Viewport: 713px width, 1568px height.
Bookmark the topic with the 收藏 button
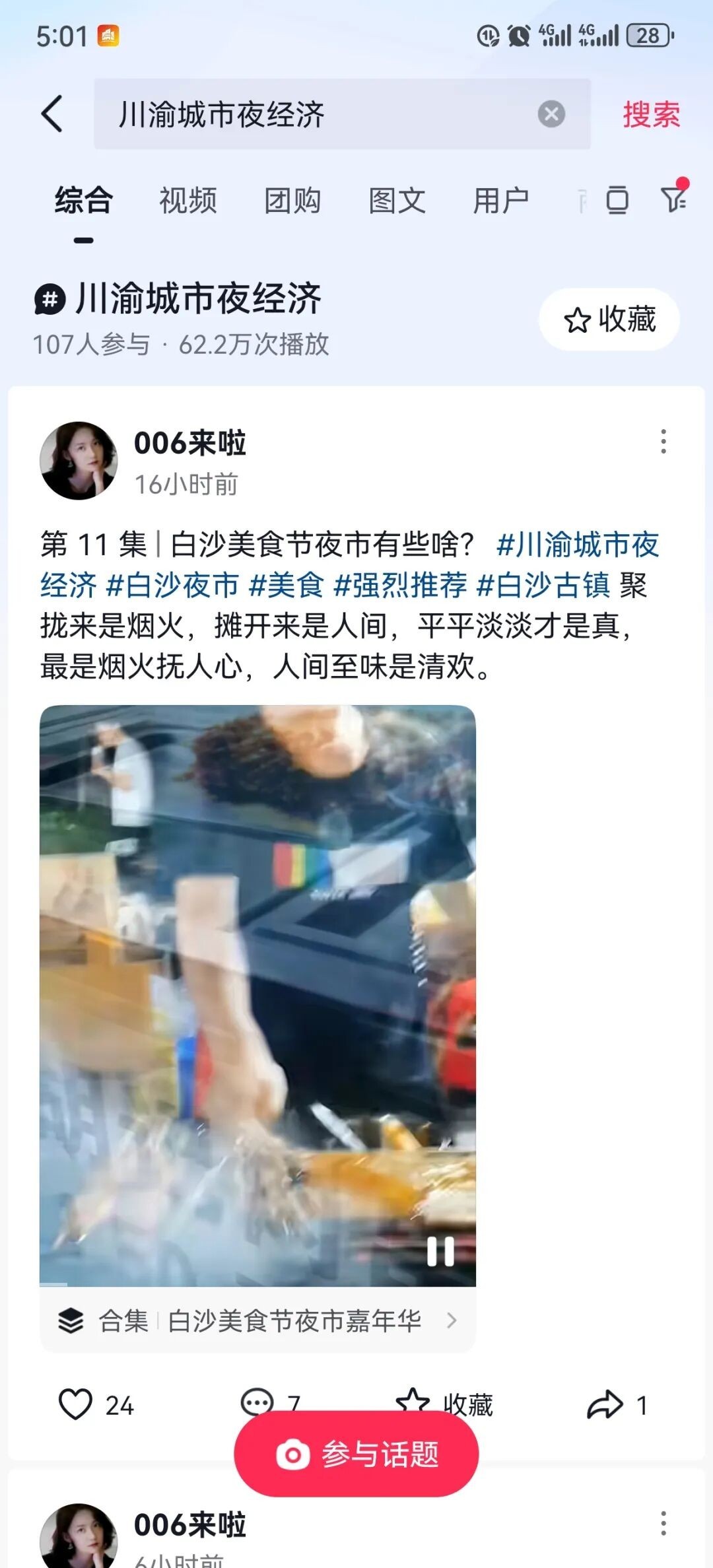[x=609, y=320]
